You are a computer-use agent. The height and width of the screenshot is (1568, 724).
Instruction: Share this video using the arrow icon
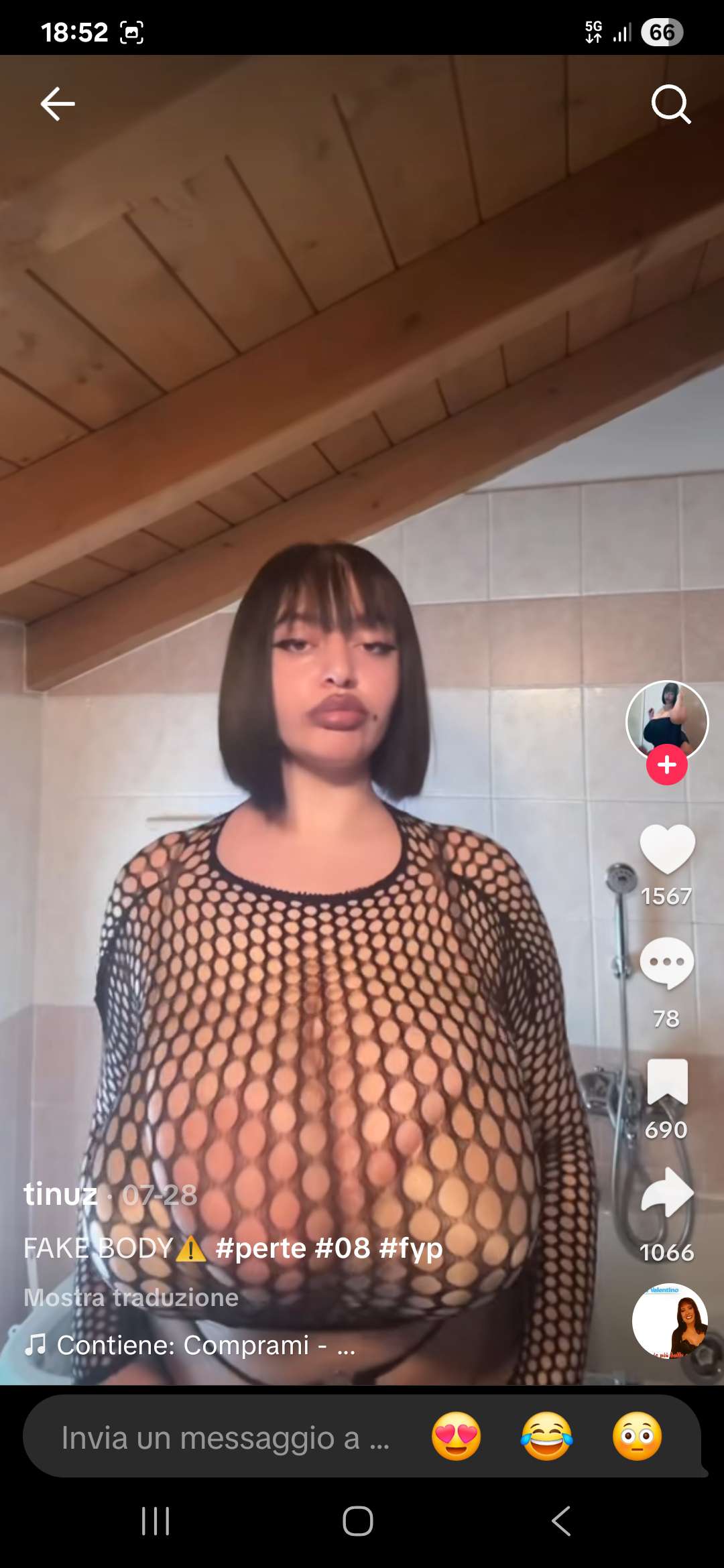(x=666, y=1193)
